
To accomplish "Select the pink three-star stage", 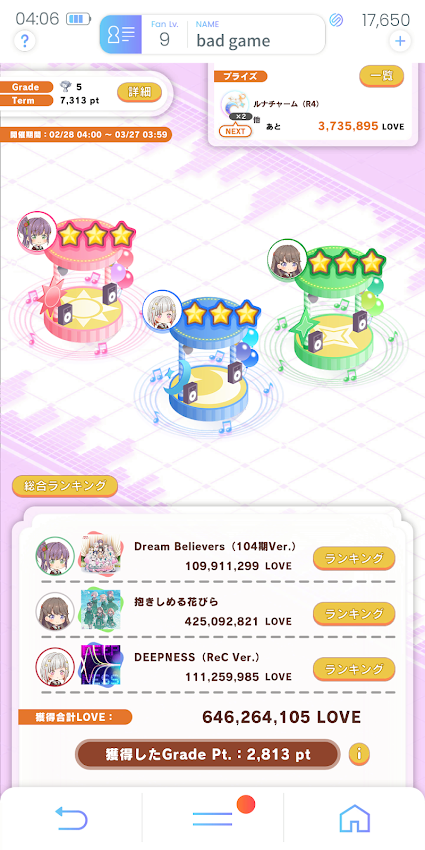I will [79, 282].
